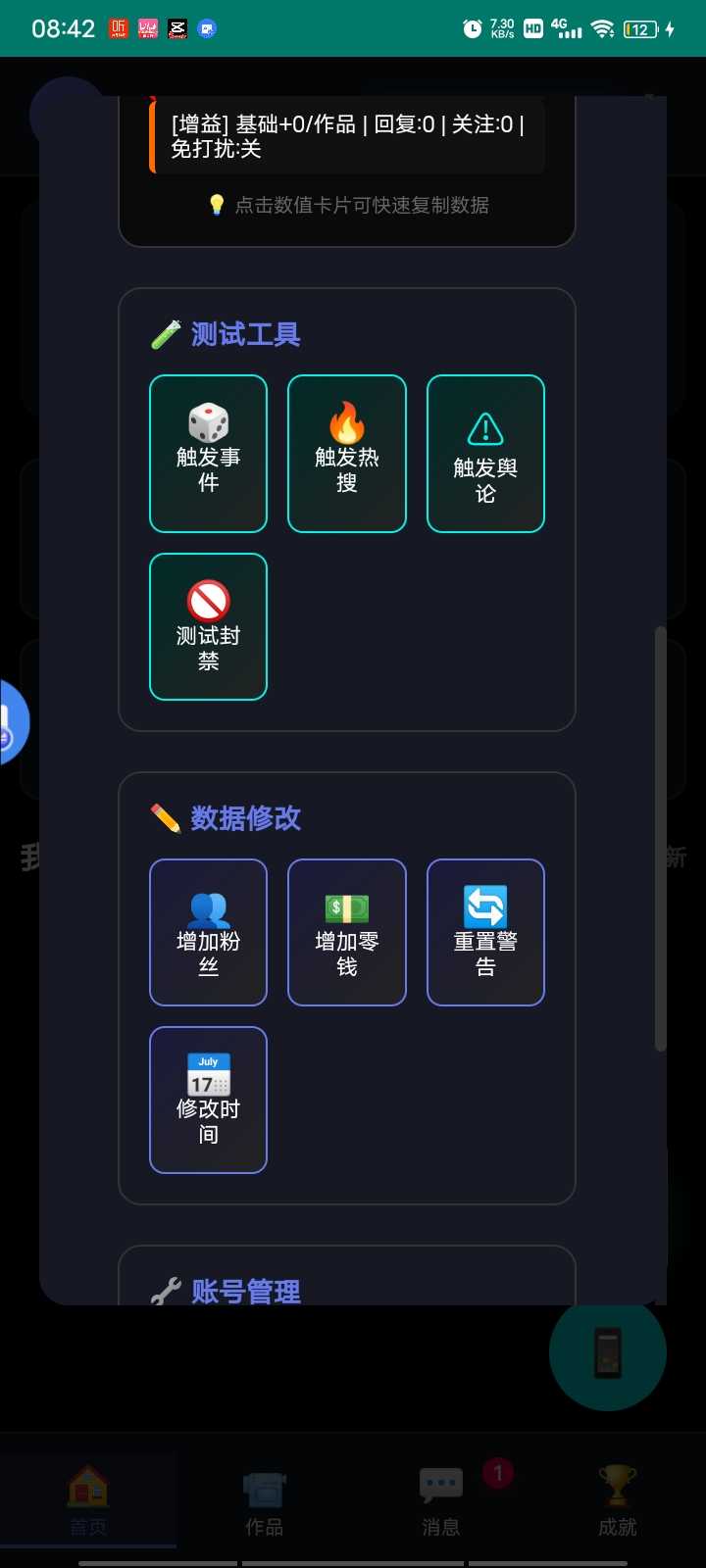Screen dimensions: 706x1568
Task: Tap 增加零钱 to add money
Action: point(346,933)
